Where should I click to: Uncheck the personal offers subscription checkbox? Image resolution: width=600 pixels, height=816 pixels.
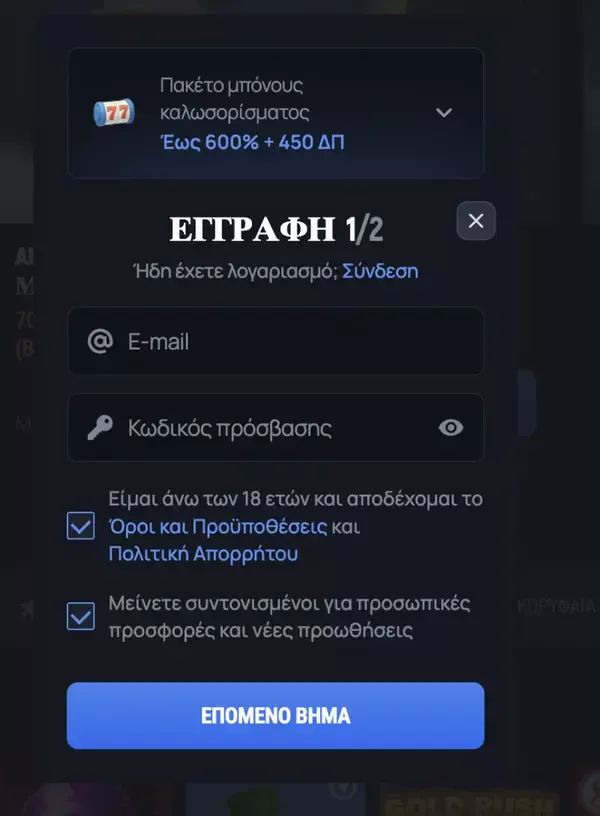point(81,616)
